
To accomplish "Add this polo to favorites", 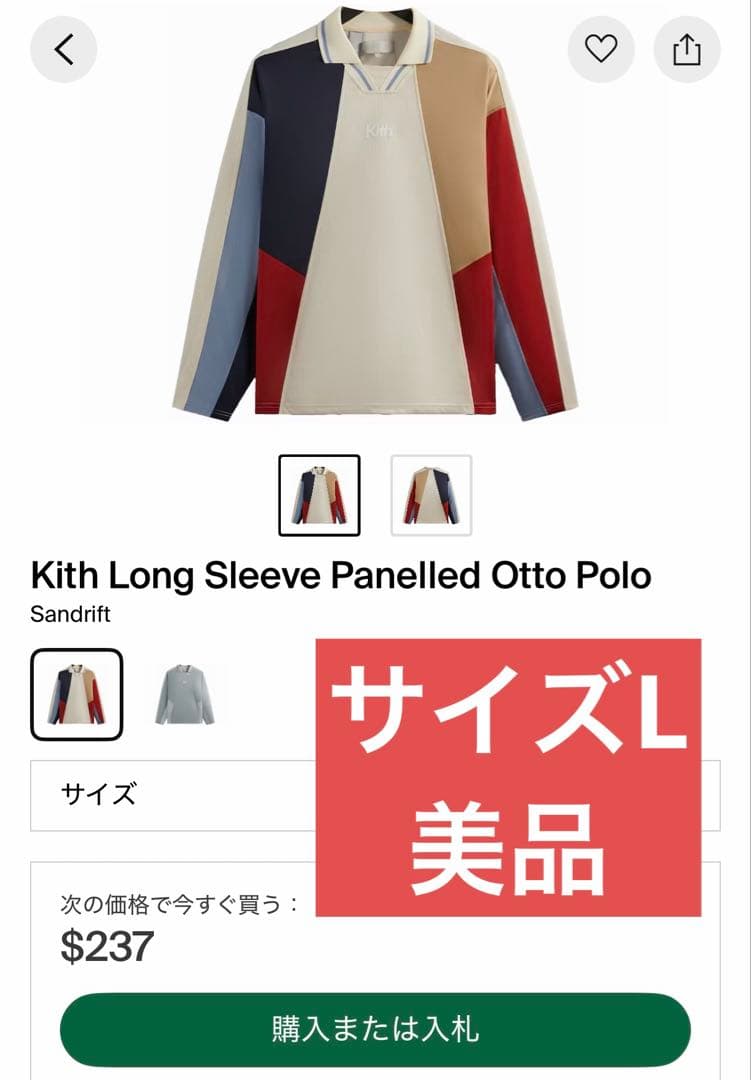I will click(601, 49).
